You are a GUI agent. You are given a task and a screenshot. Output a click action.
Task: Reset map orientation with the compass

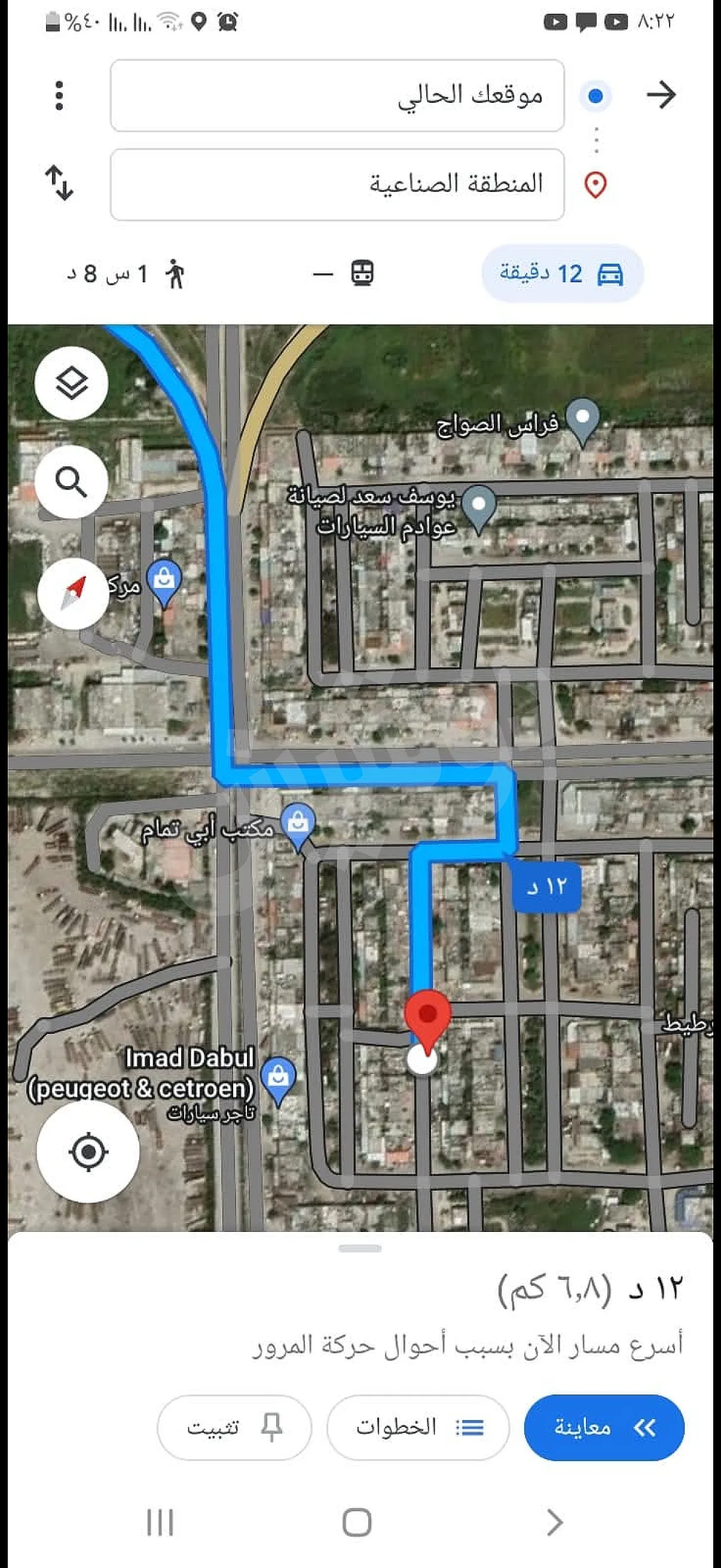click(x=73, y=593)
